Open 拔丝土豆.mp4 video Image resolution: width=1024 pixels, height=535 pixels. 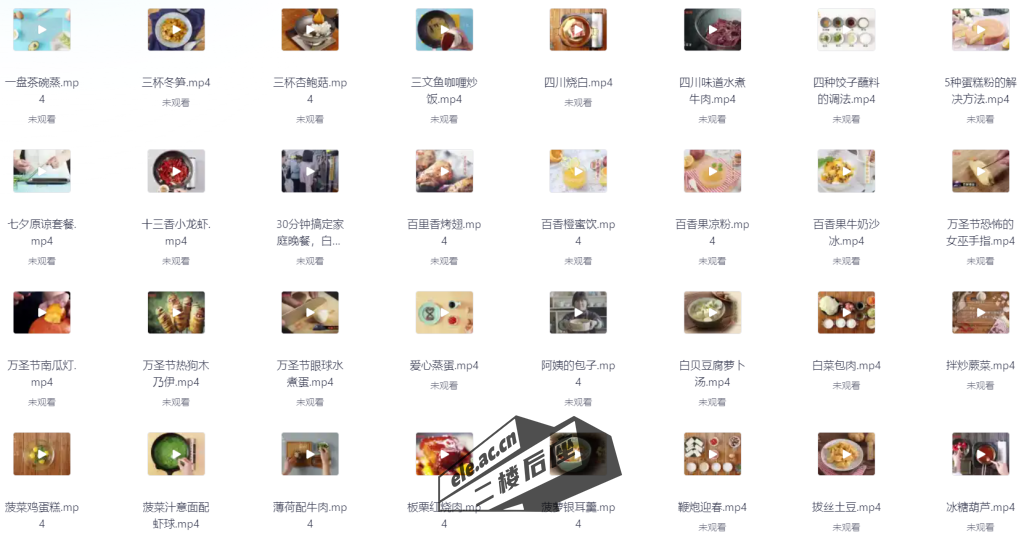tap(846, 454)
